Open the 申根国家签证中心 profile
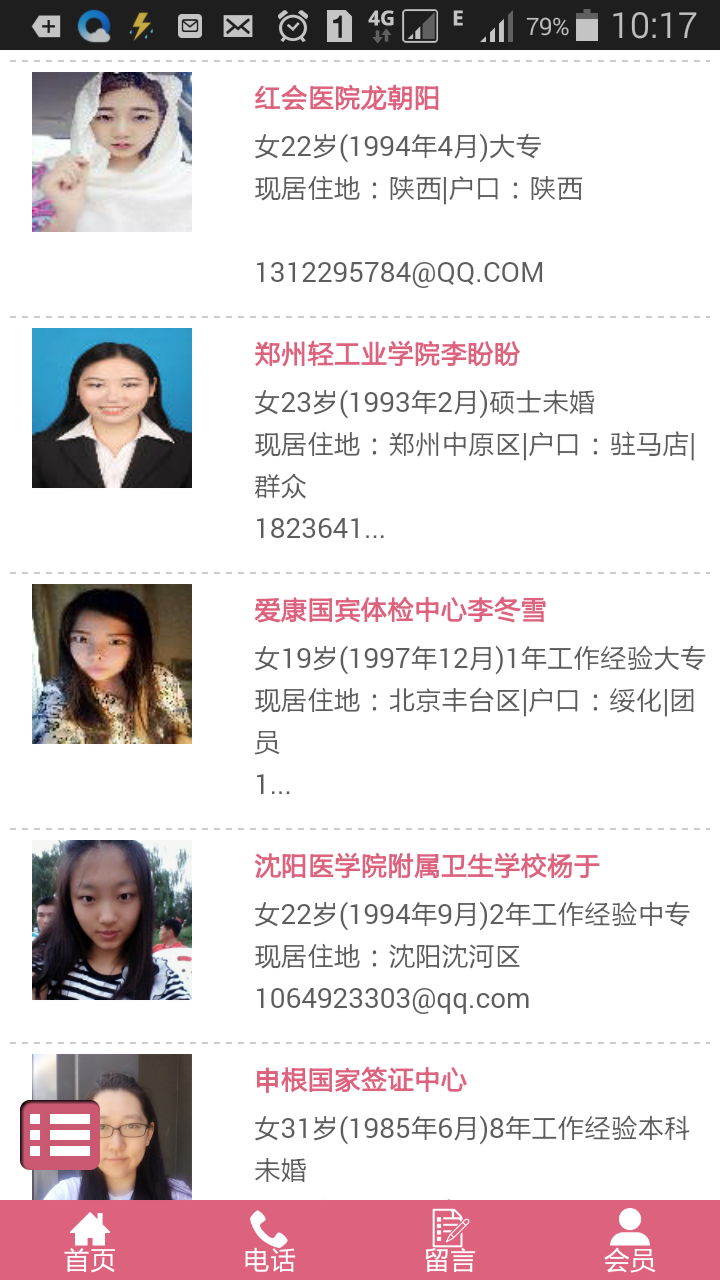The height and width of the screenshot is (1280, 720). click(361, 1080)
